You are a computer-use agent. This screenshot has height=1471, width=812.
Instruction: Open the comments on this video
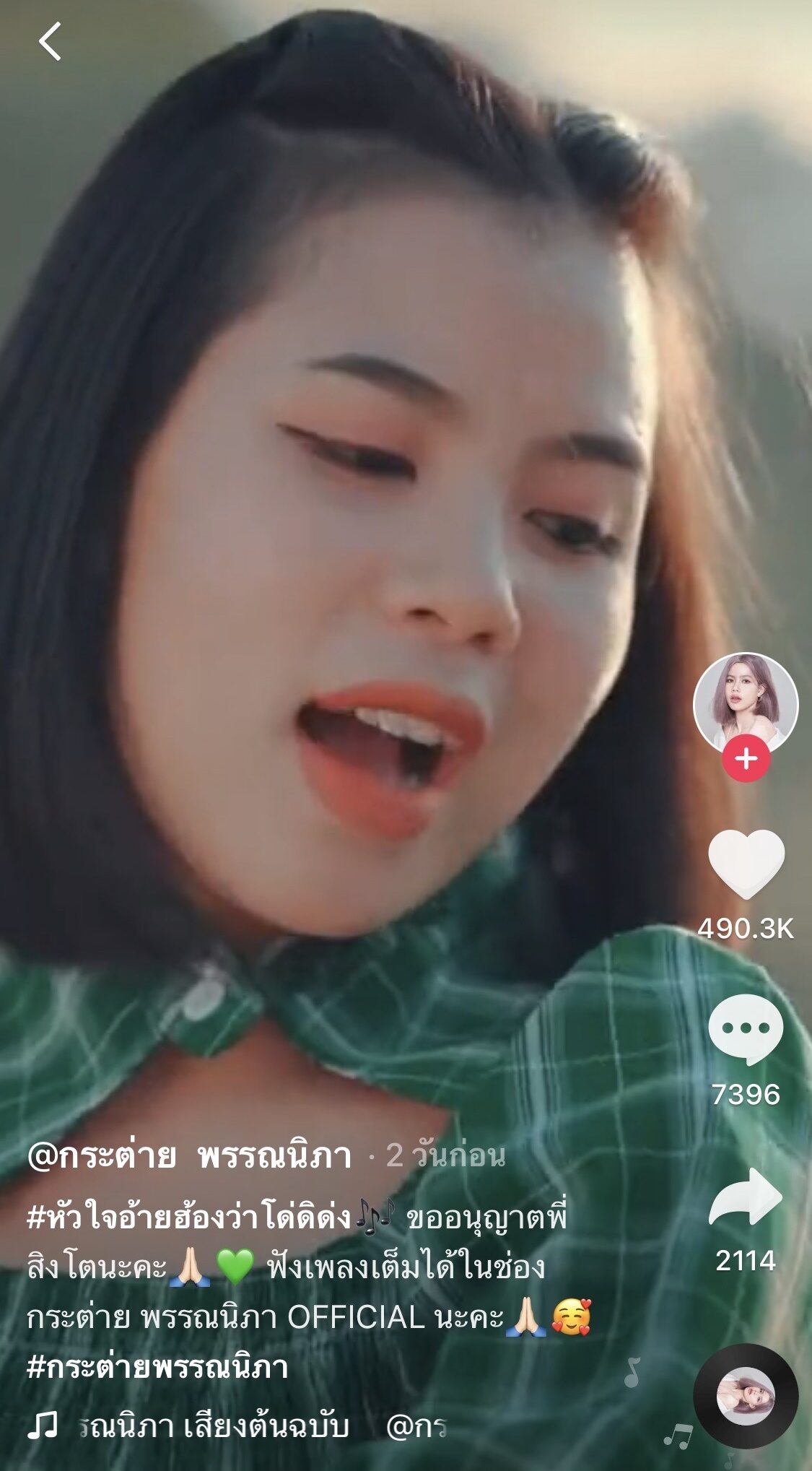coord(746,1029)
